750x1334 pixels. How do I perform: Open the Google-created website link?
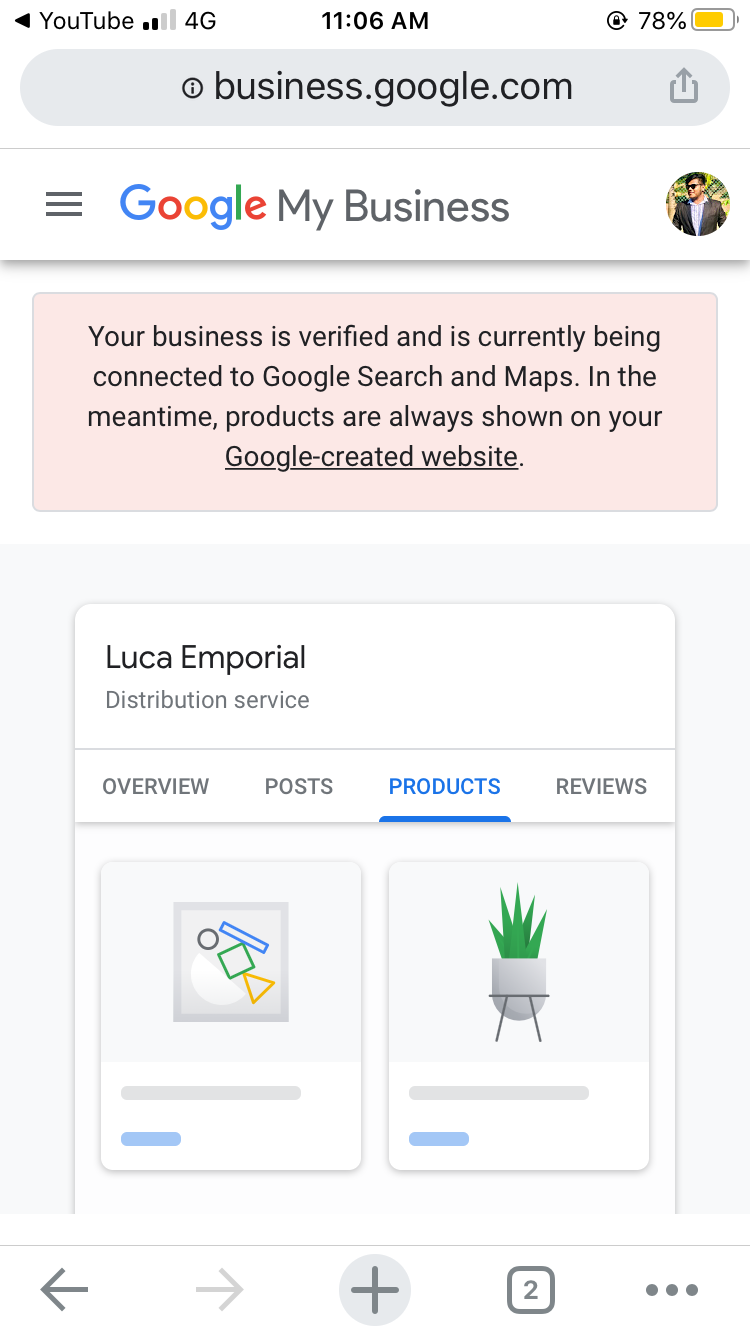(371, 457)
